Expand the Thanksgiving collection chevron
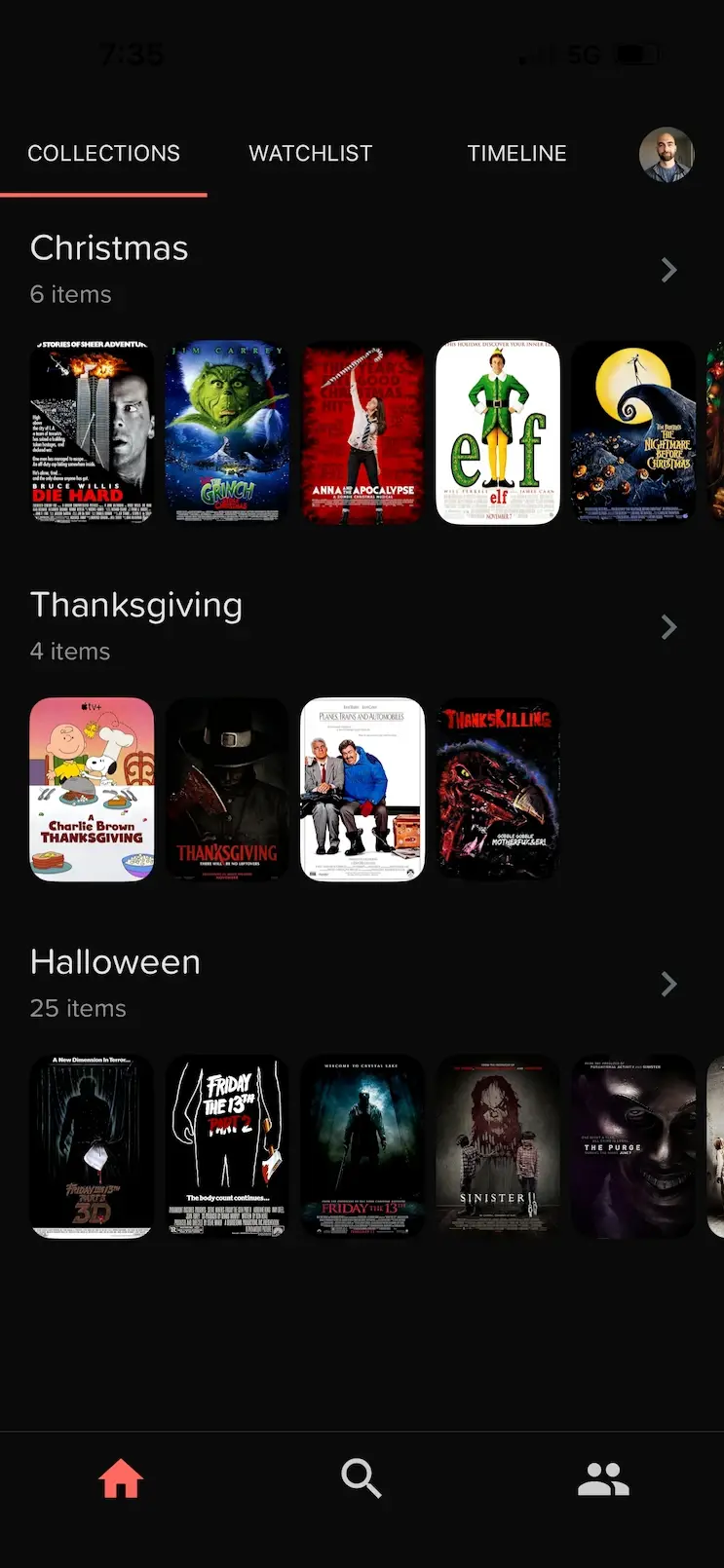724x1568 pixels. [668, 627]
